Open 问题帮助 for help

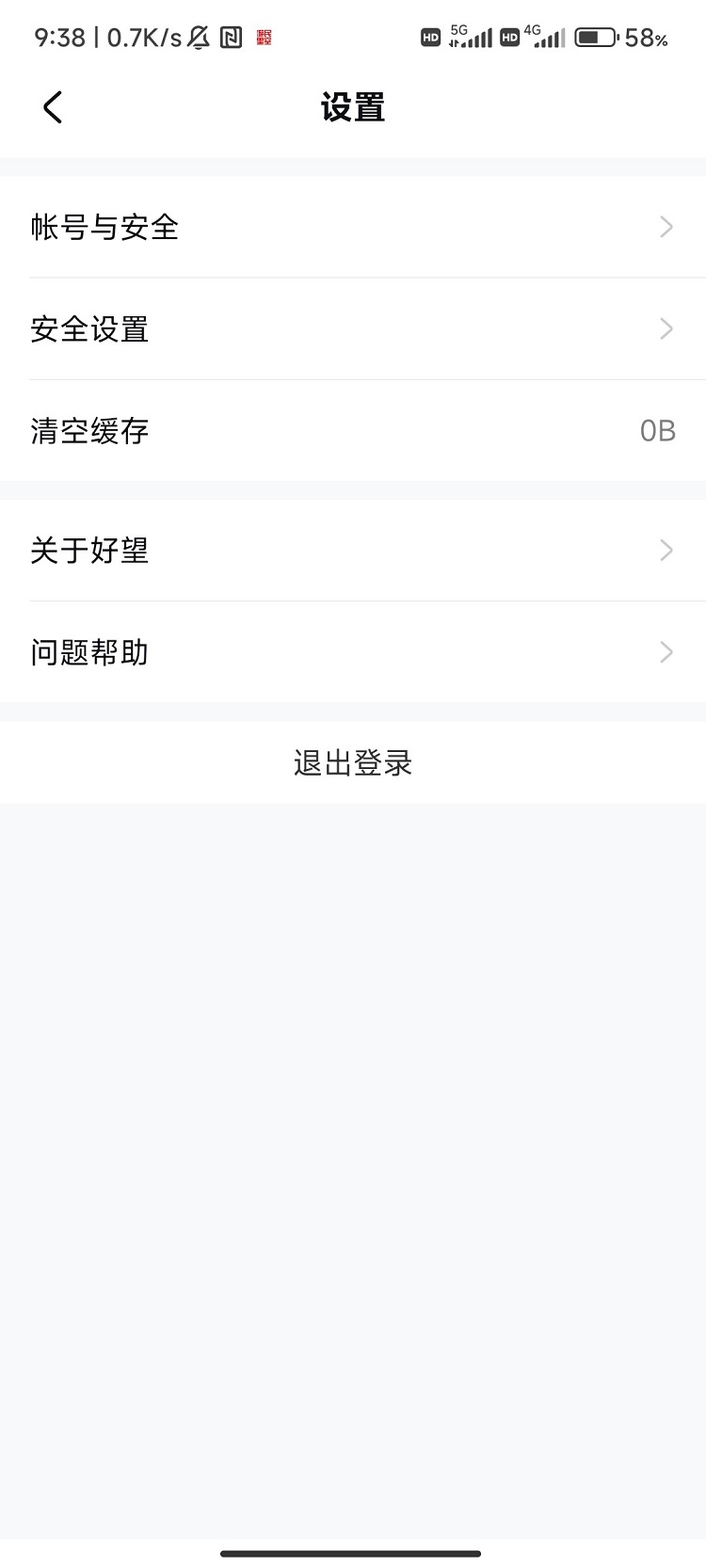click(x=353, y=652)
